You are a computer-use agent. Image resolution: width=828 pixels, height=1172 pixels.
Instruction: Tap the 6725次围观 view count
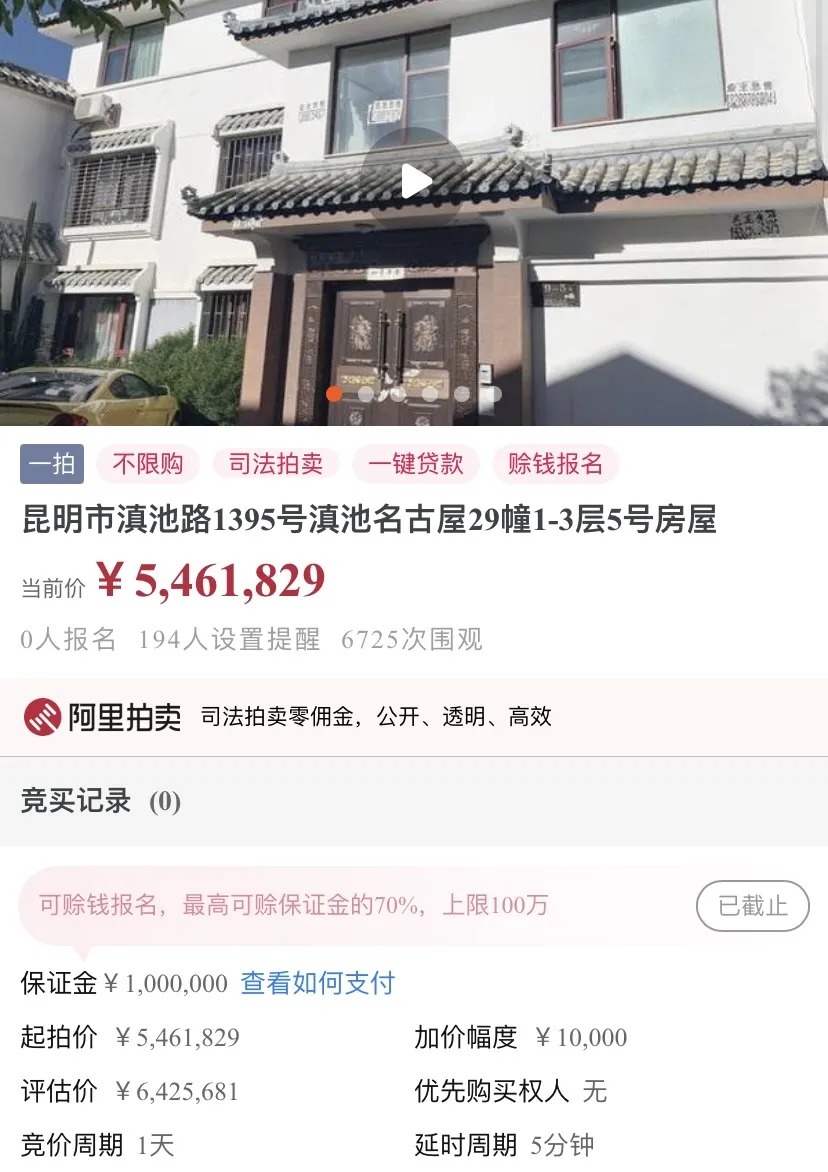click(413, 639)
